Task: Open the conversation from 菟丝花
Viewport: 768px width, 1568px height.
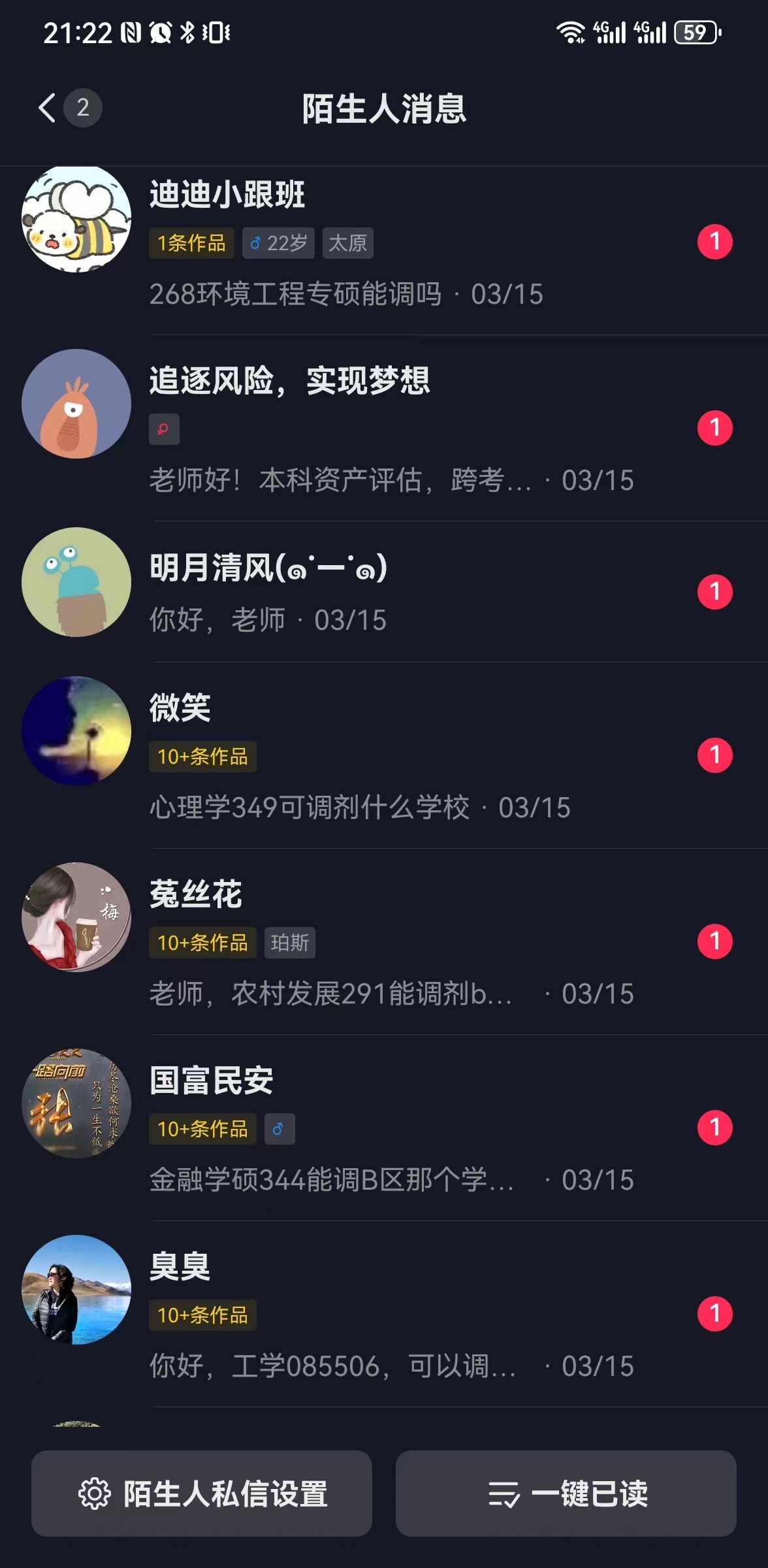Action: 392,941
